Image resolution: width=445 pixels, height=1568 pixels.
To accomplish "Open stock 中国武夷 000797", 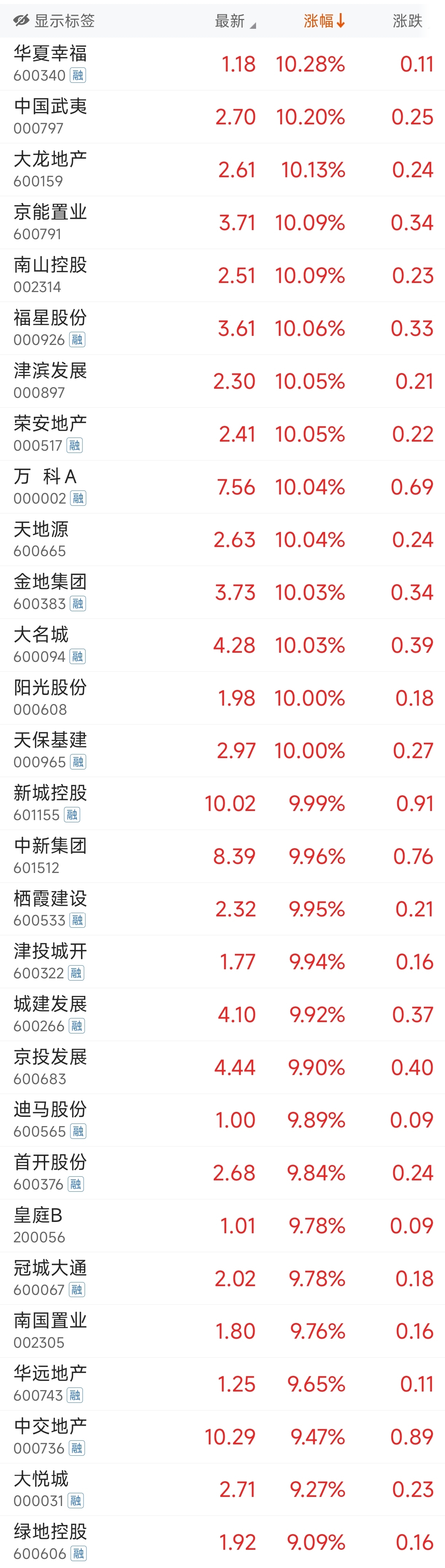I will click(222, 117).
